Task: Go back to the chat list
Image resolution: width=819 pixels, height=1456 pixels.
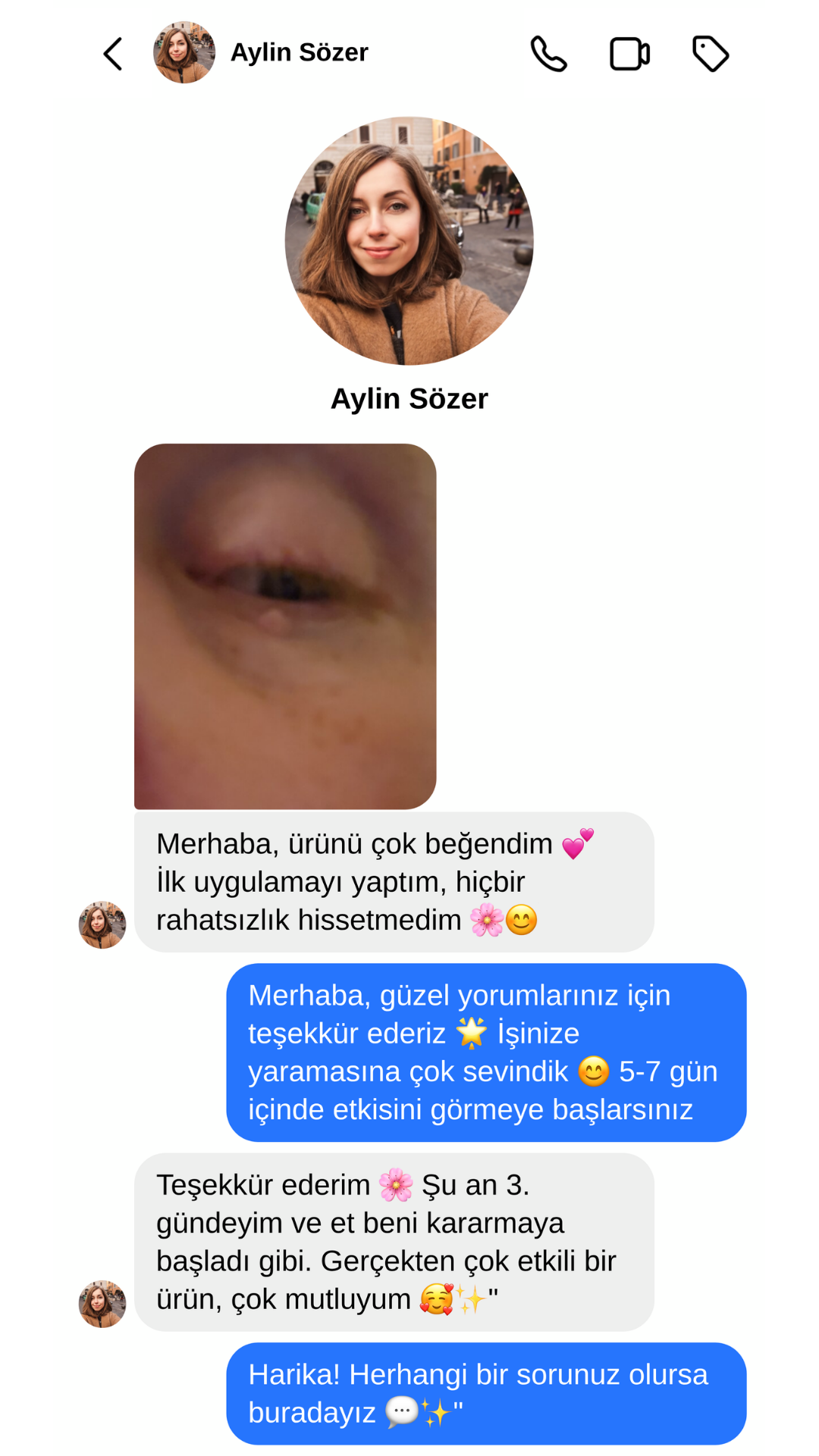Action: point(113,54)
